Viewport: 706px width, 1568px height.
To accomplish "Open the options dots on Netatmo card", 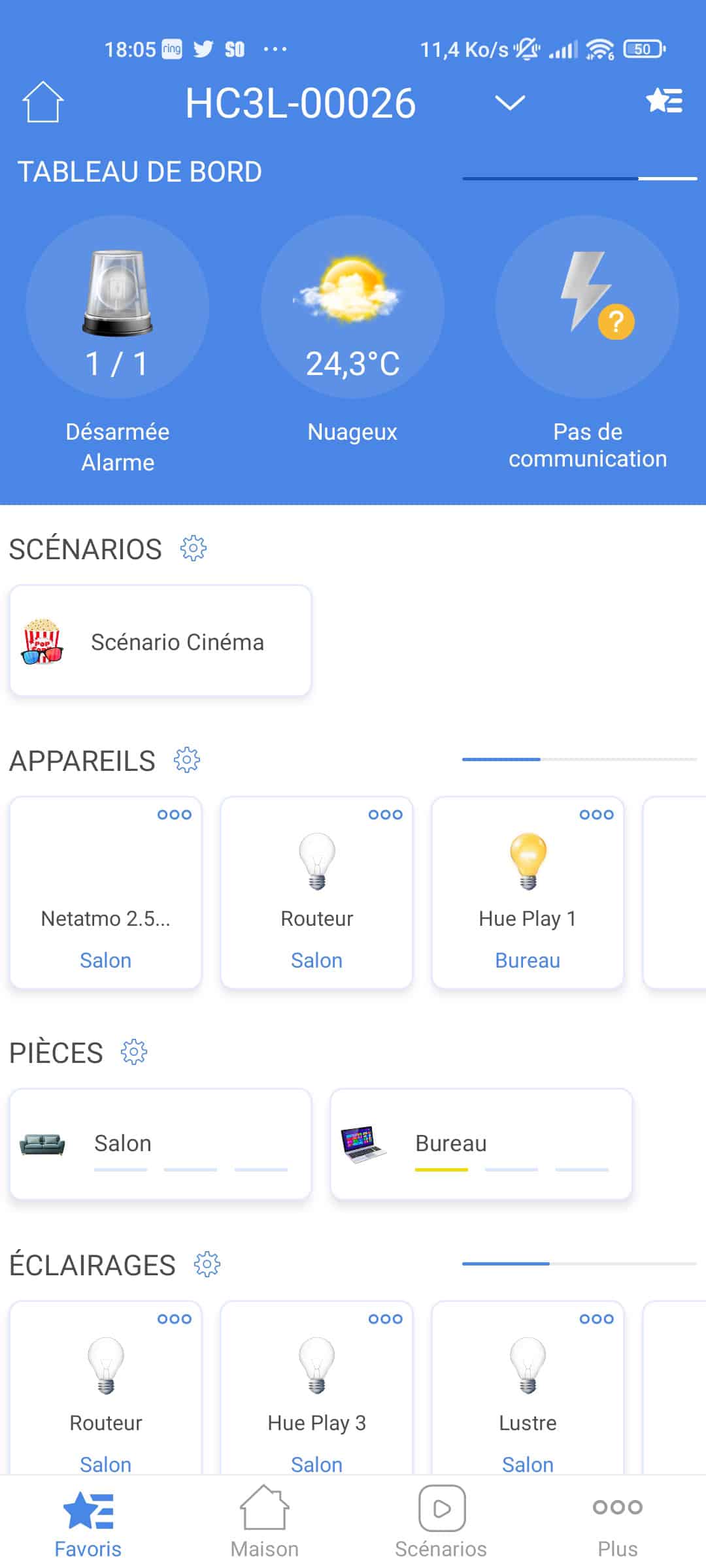I will pos(175,815).
